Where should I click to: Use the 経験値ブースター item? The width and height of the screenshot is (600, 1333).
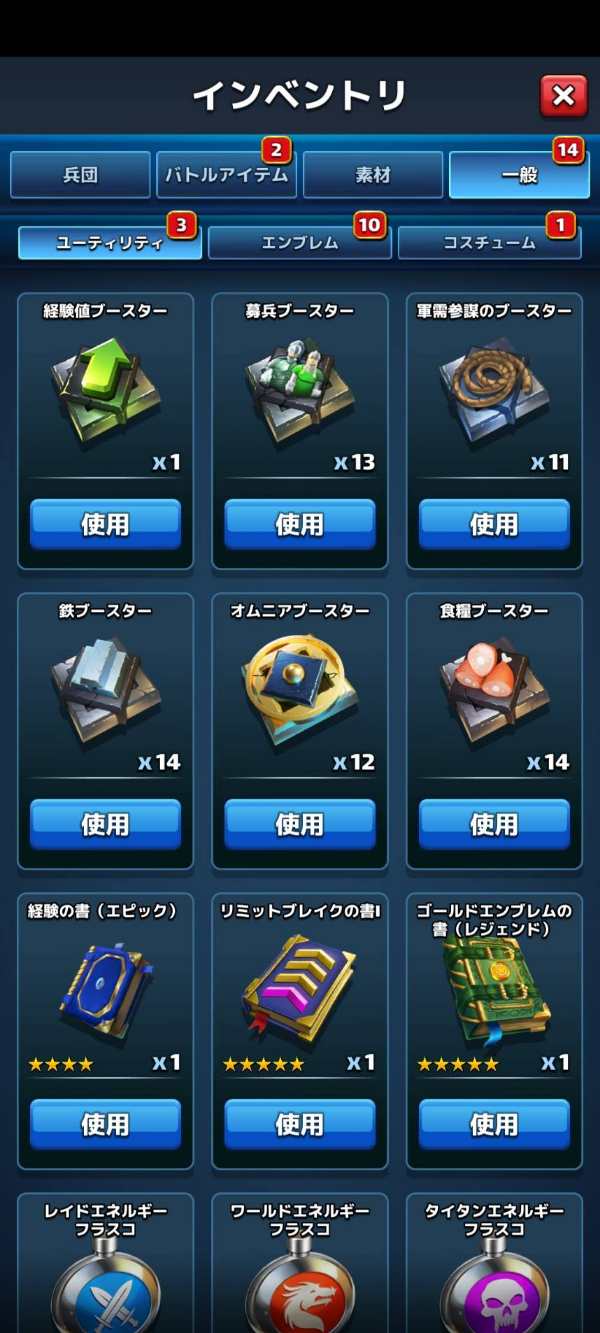click(x=105, y=524)
